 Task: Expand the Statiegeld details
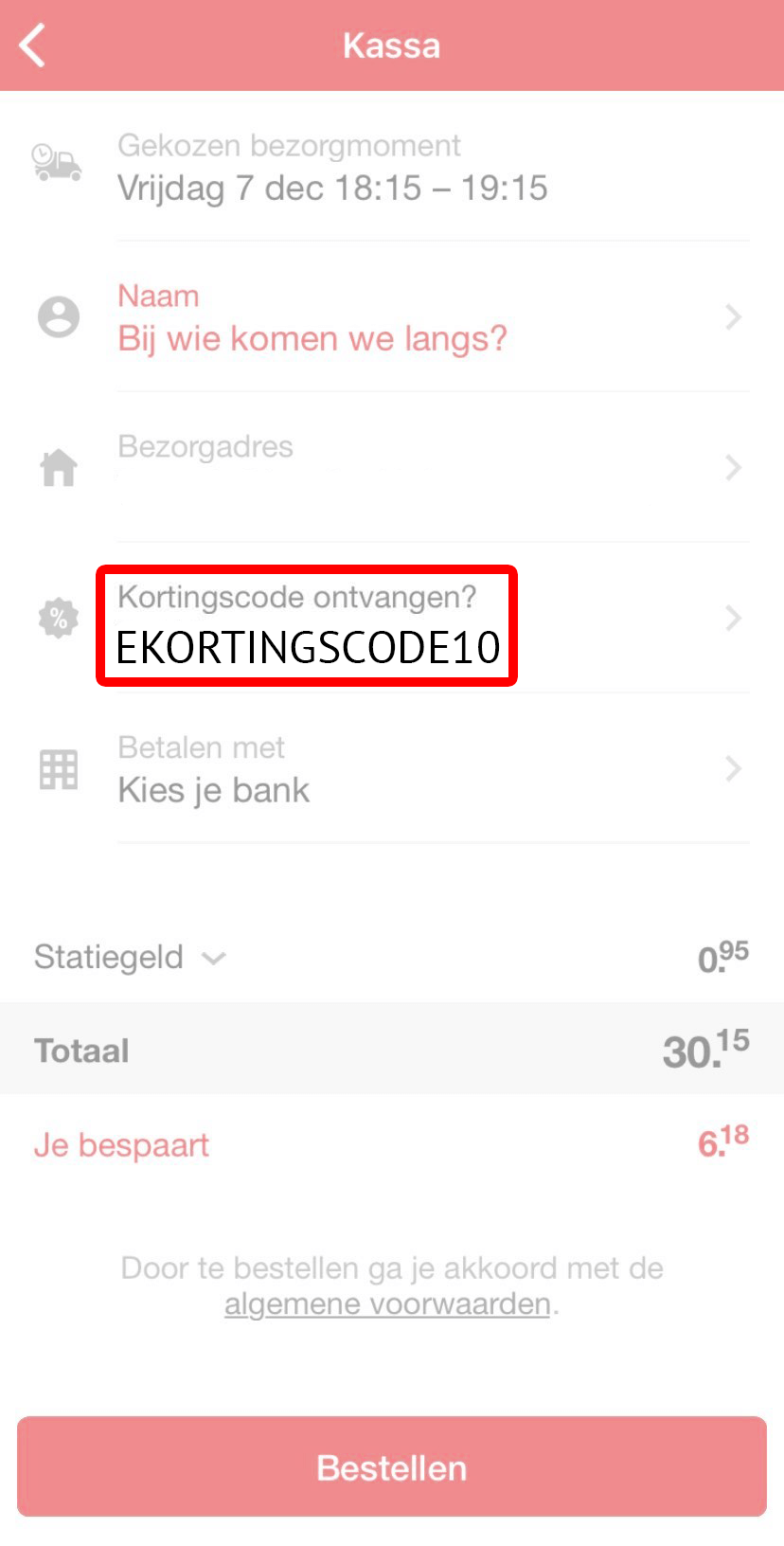click(x=131, y=958)
